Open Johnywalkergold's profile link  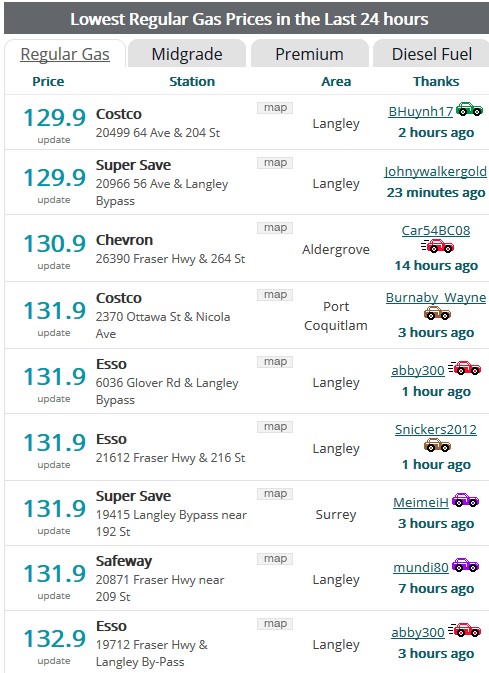point(435,172)
